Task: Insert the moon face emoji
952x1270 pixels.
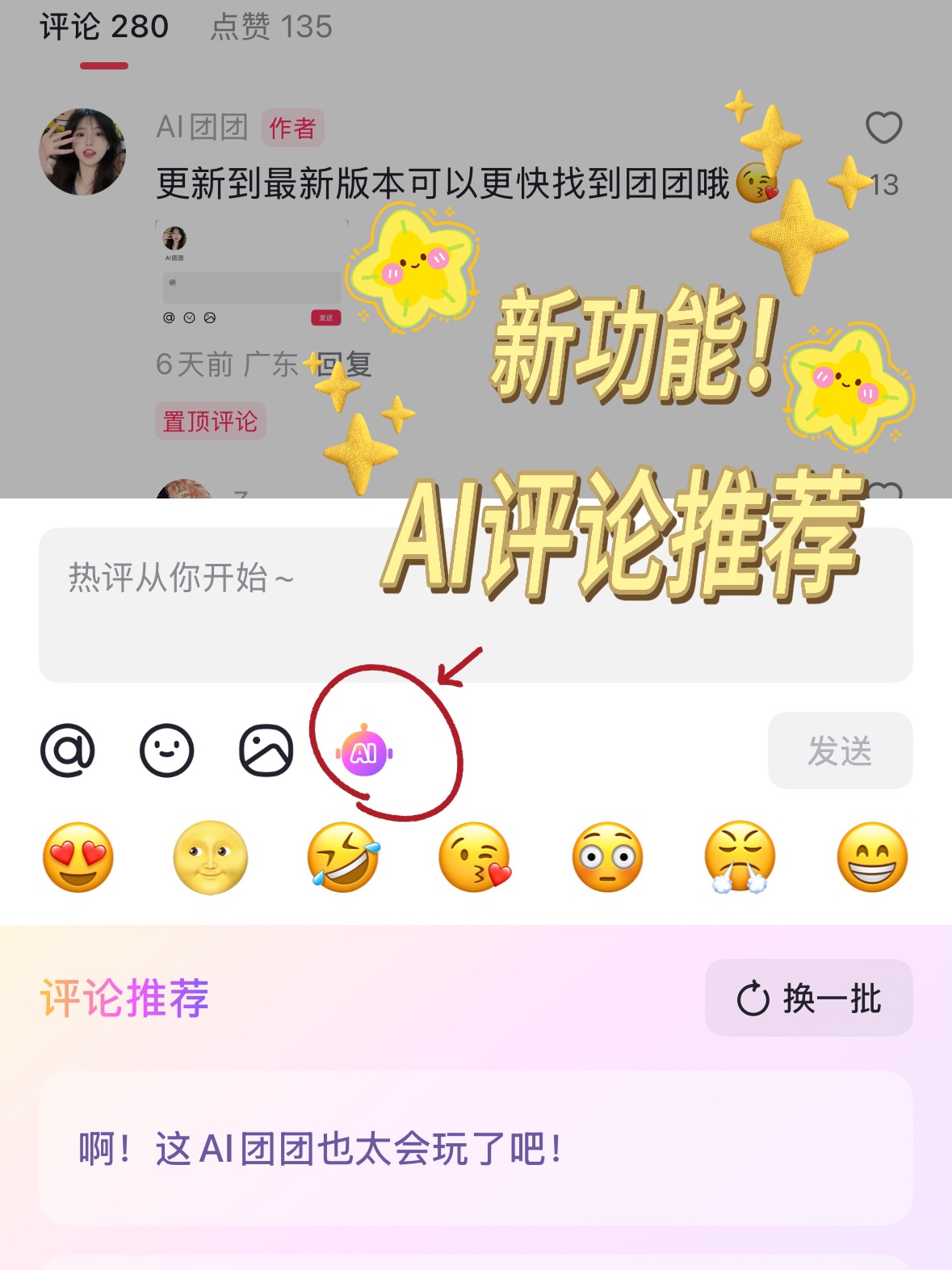Action: [x=211, y=857]
